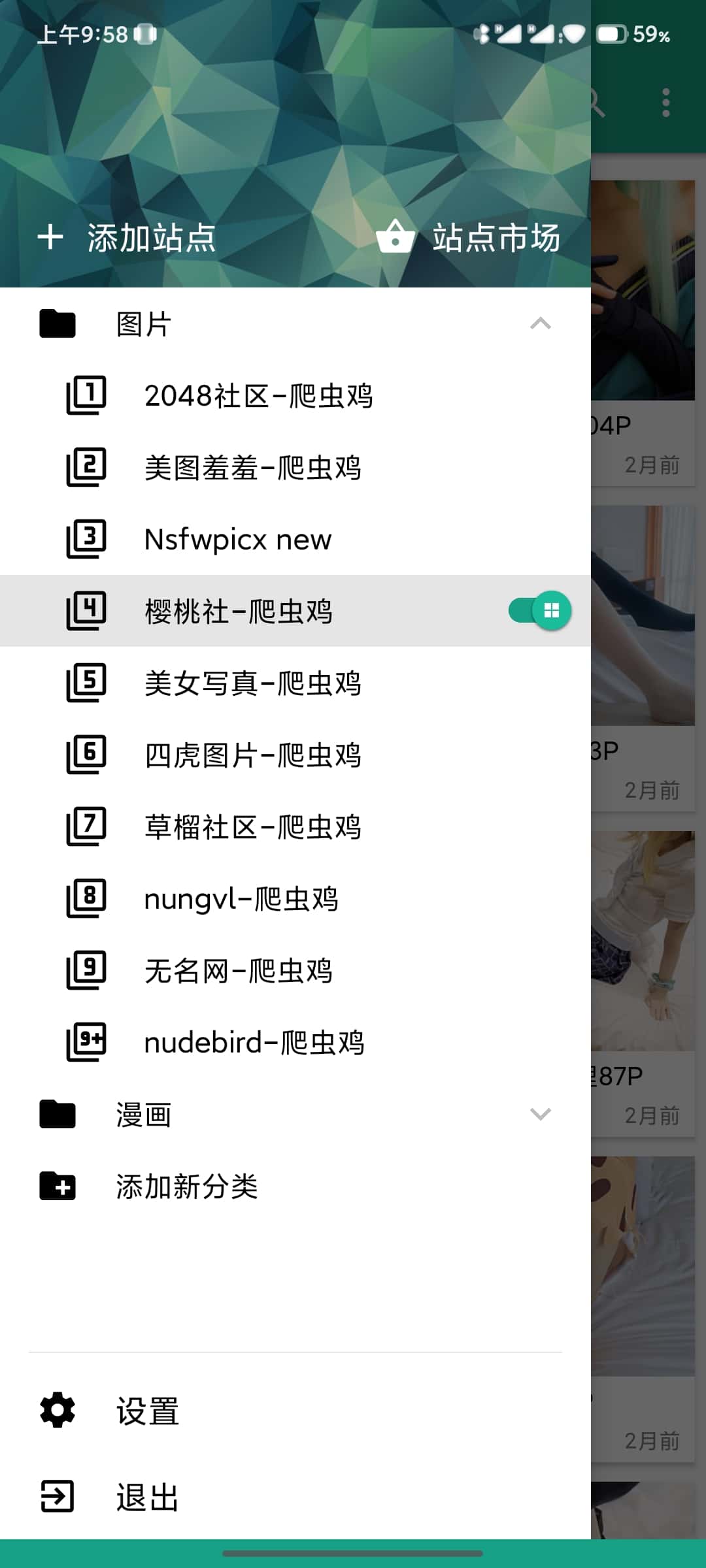Viewport: 706px width, 1568px height.
Task: Click the 添加站点 button
Action: (127, 238)
